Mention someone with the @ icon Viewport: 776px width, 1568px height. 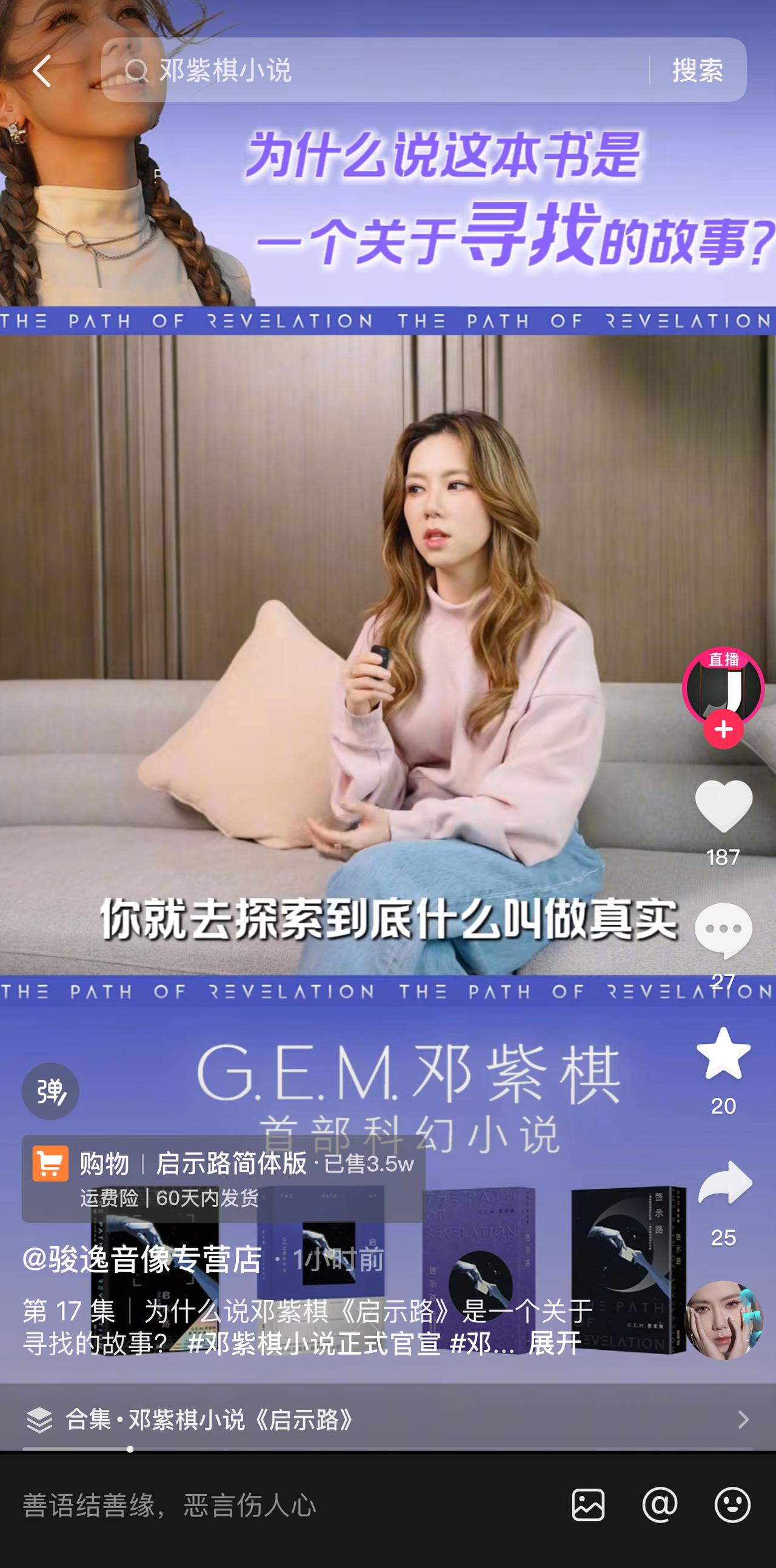click(660, 1505)
